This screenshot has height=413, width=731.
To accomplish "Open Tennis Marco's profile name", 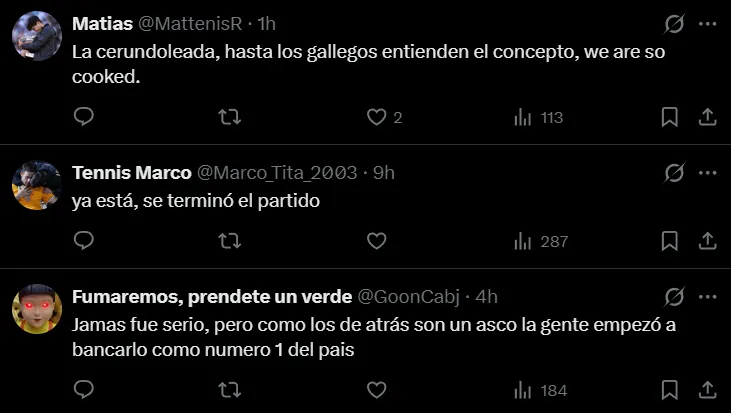I will tap(131, 173).
